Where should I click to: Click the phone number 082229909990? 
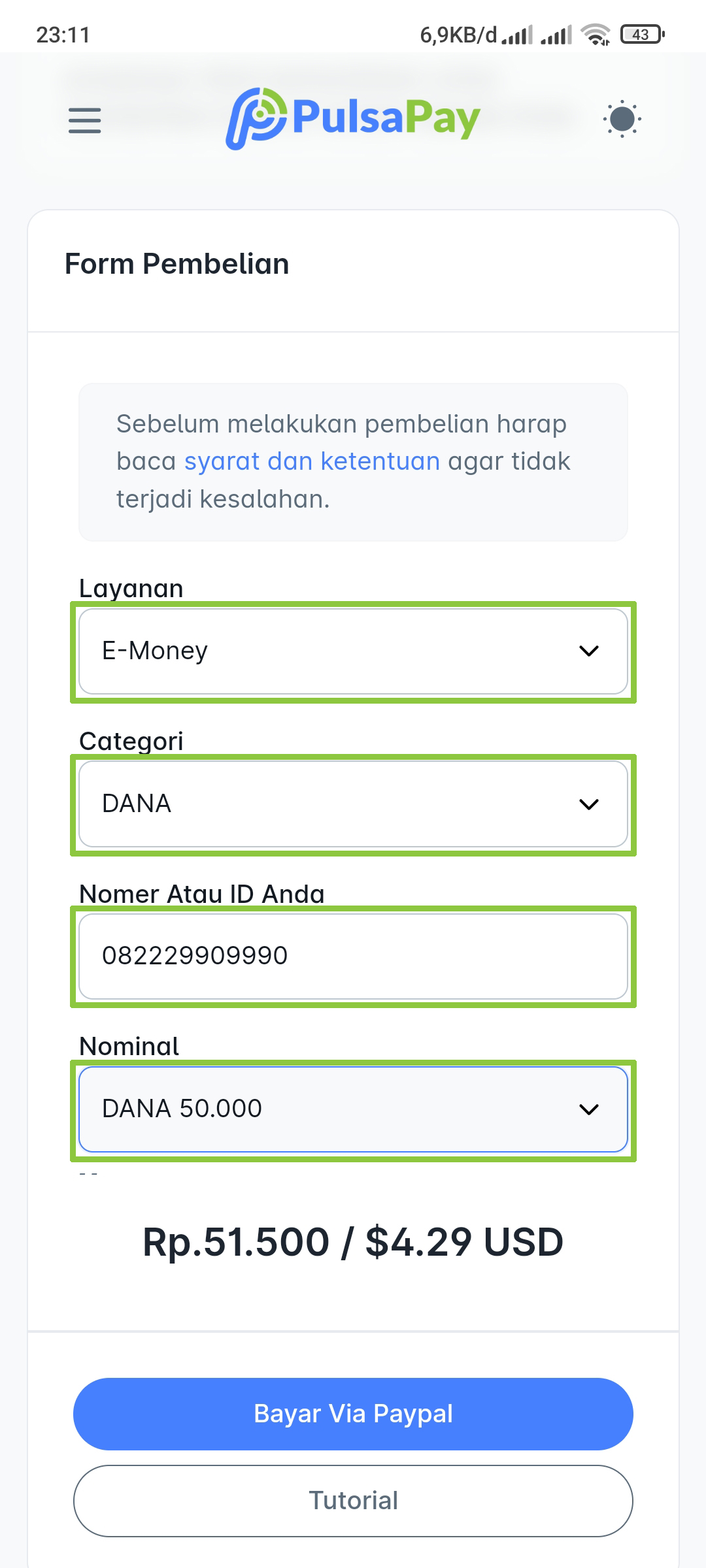196,956
